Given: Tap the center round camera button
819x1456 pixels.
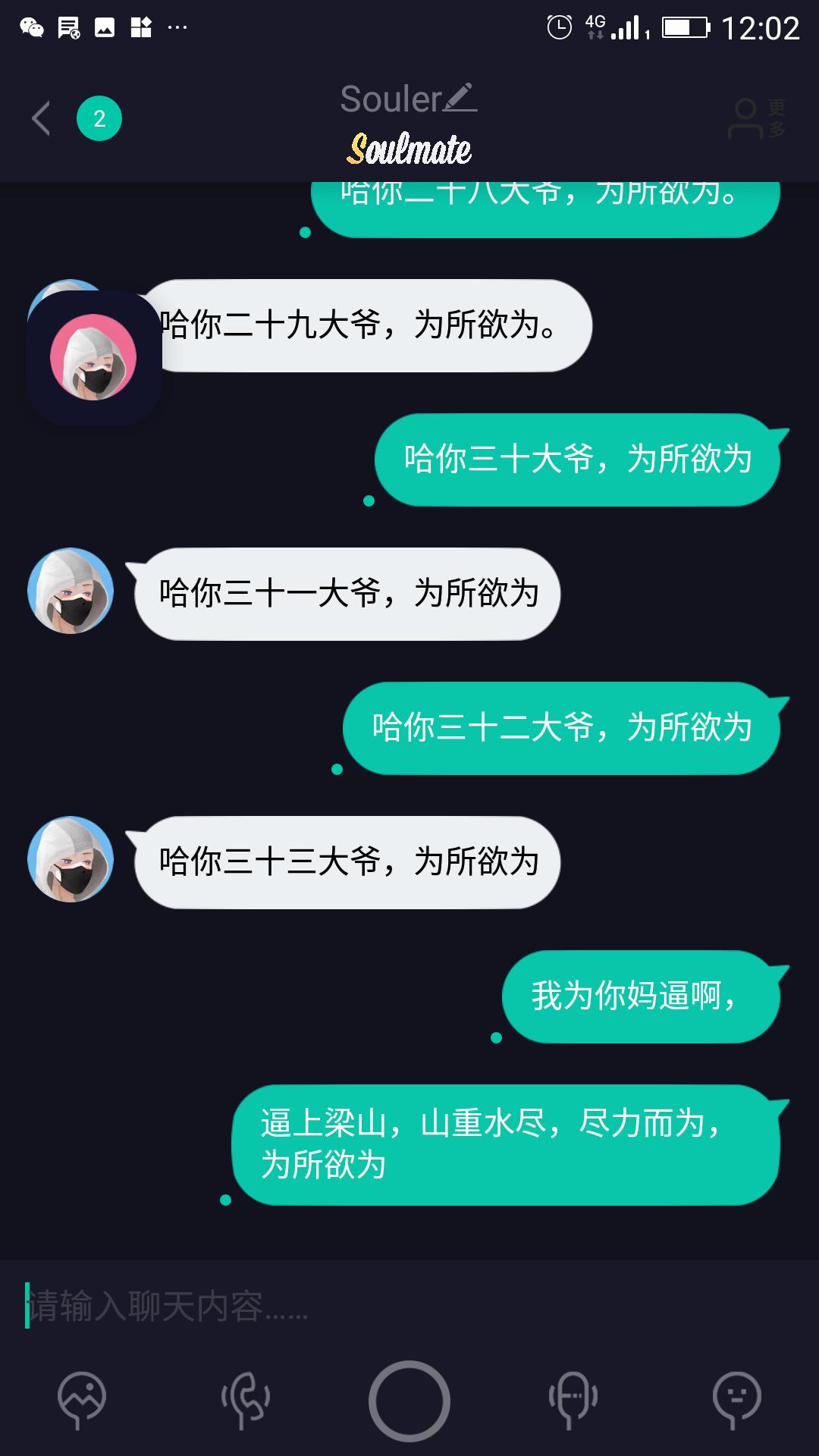Looking at the screenshot, I should [x=409, y=1401].
